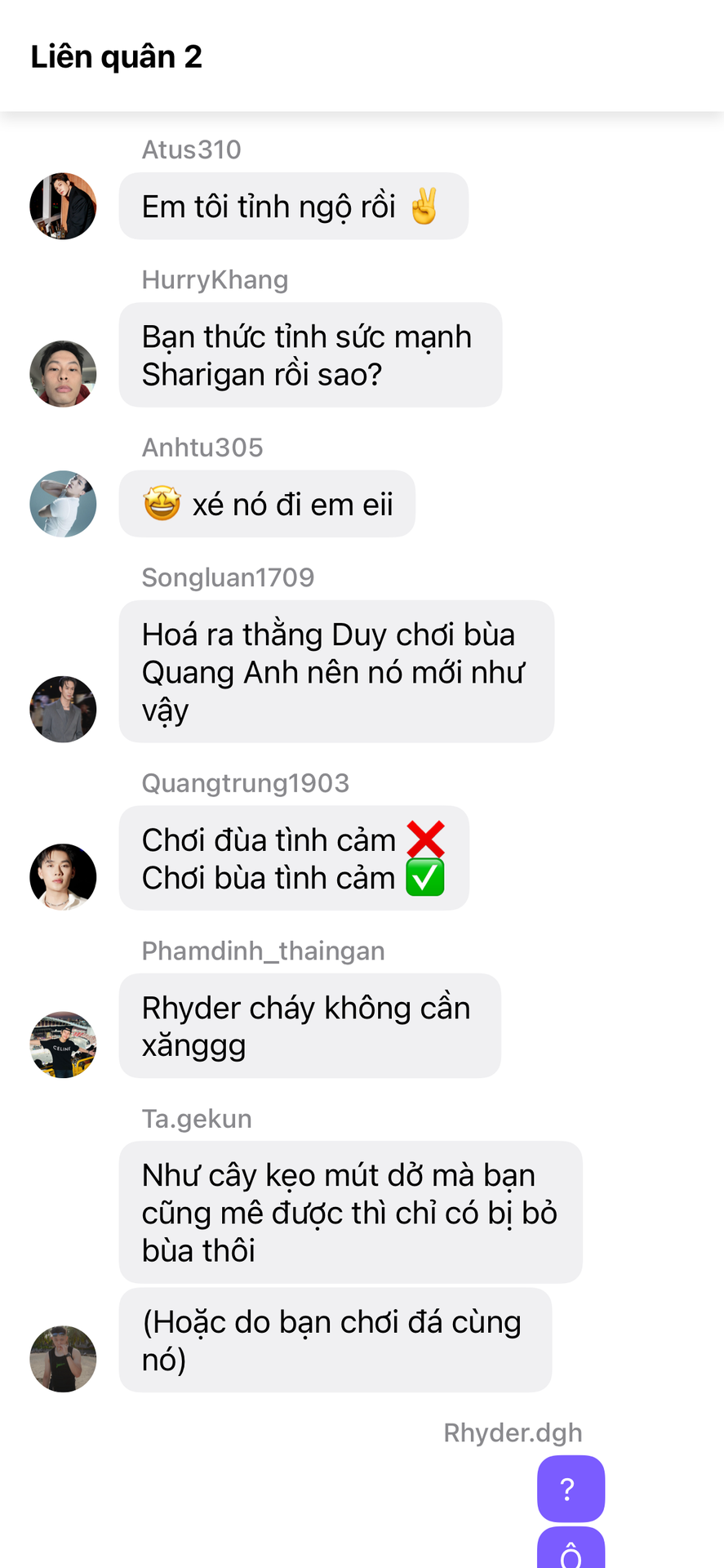View HurryKhang's avatar

click(63, 373)
